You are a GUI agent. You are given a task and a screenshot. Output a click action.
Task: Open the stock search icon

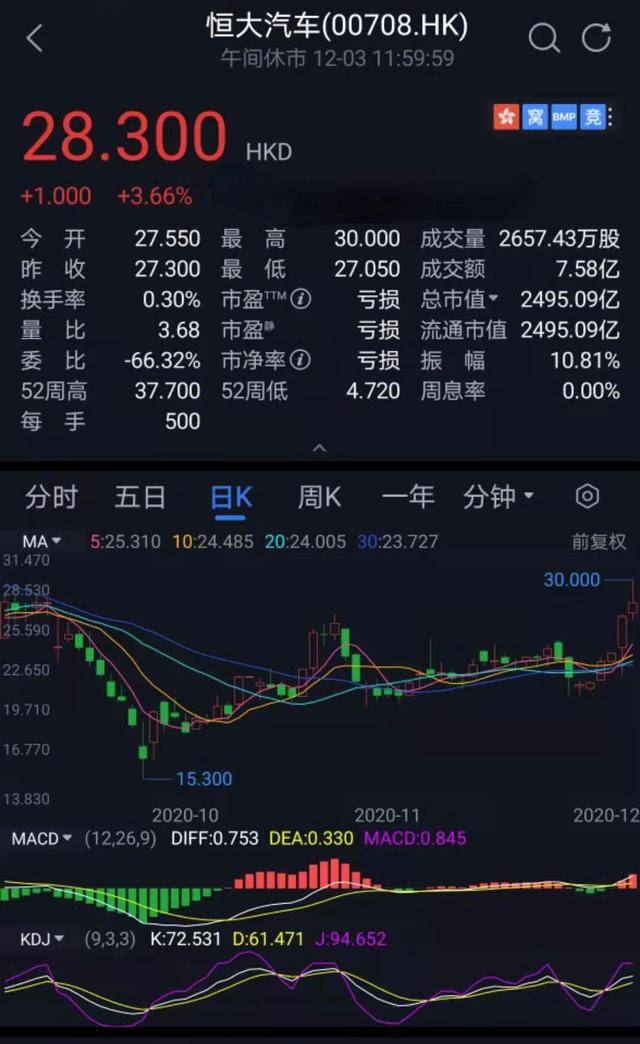[544, 39]
